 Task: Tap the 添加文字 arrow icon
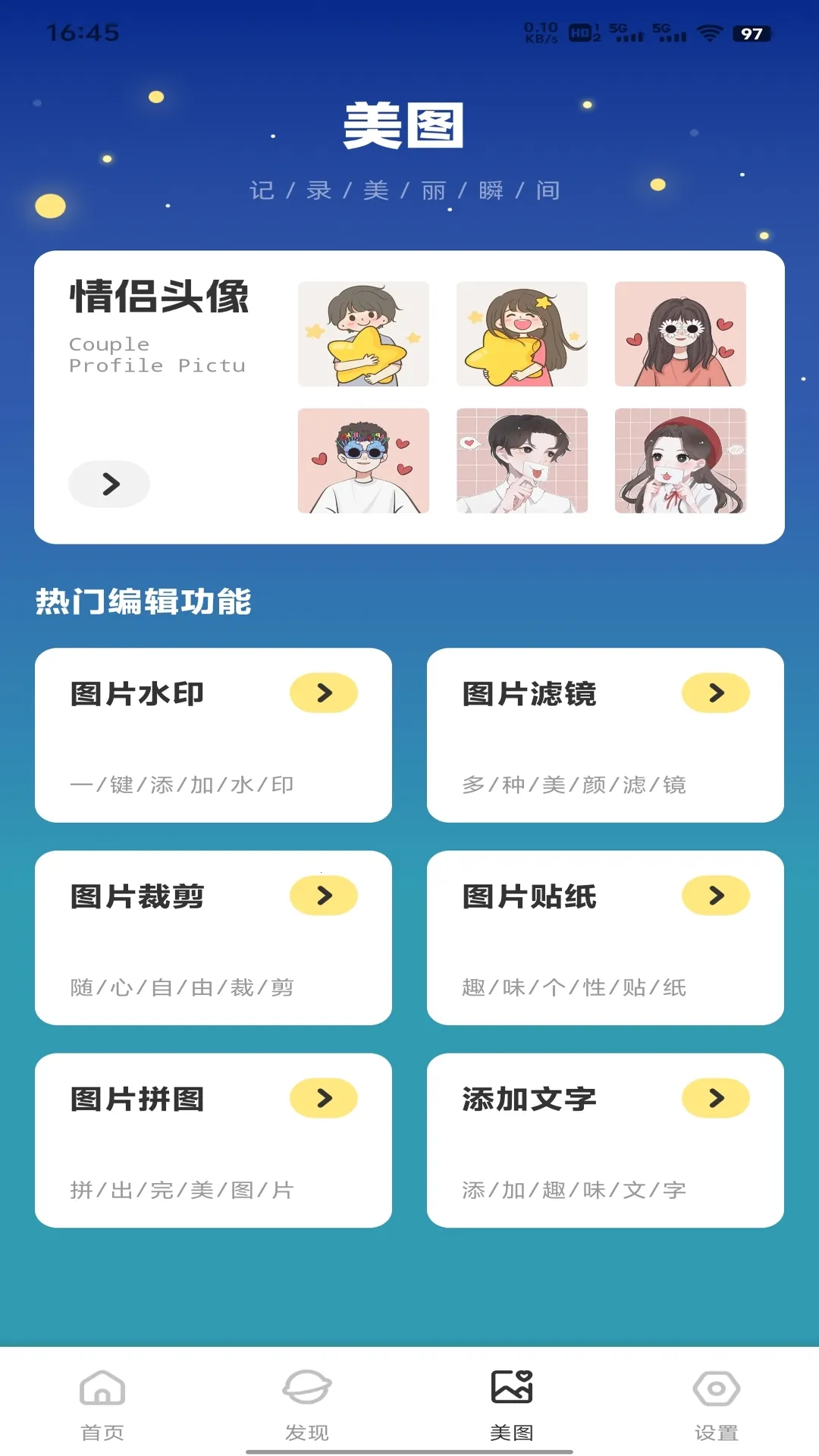click(x=716, y=1097)
